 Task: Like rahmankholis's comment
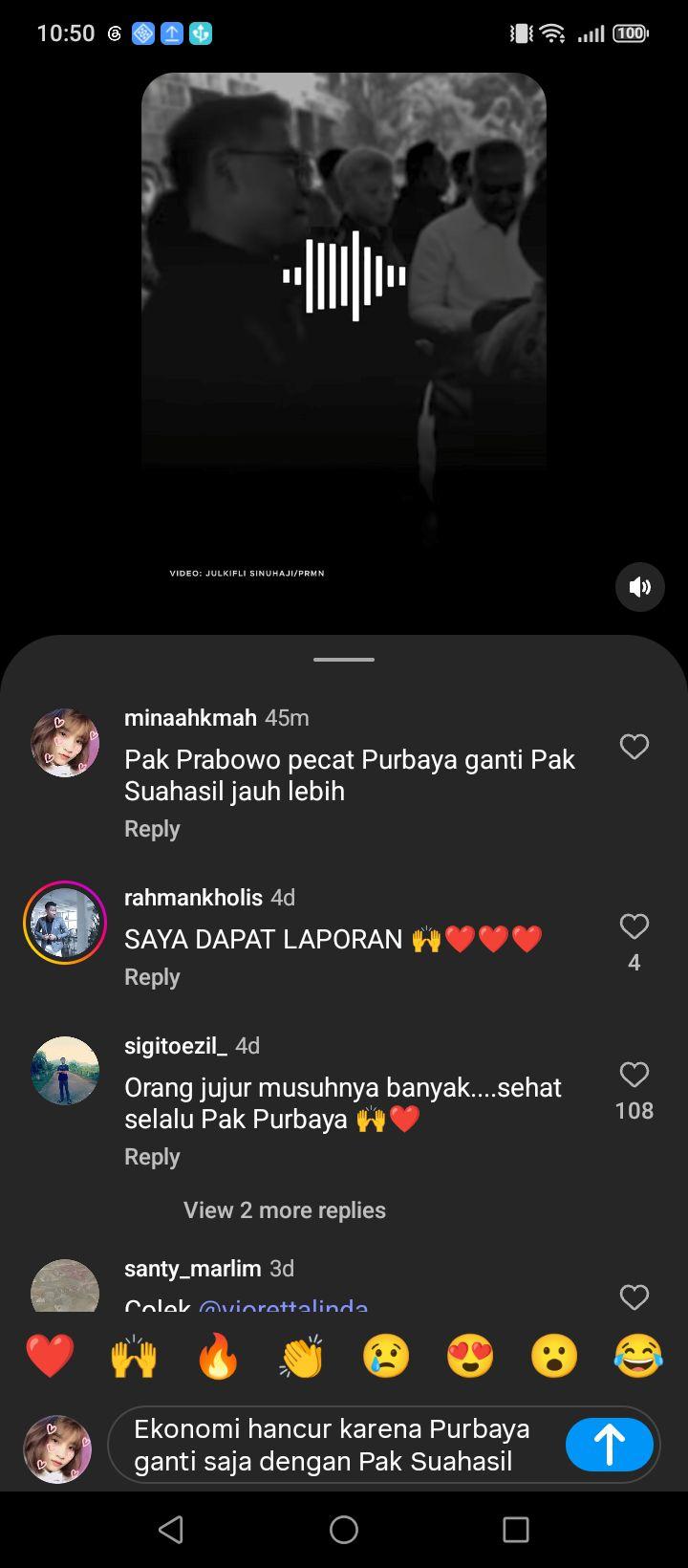tap(634, 926)
